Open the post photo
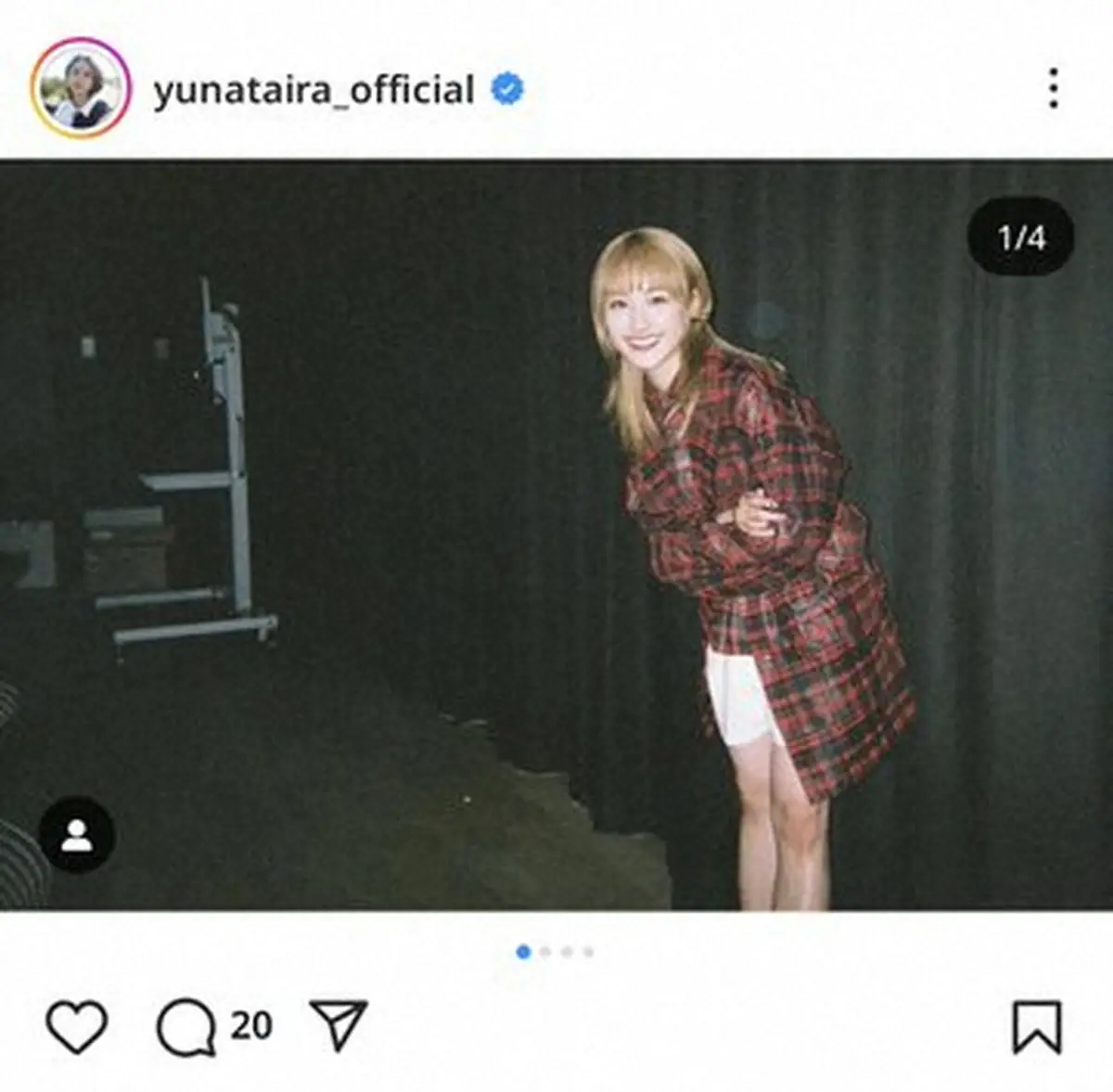1113x1092 pixels. 556,534
